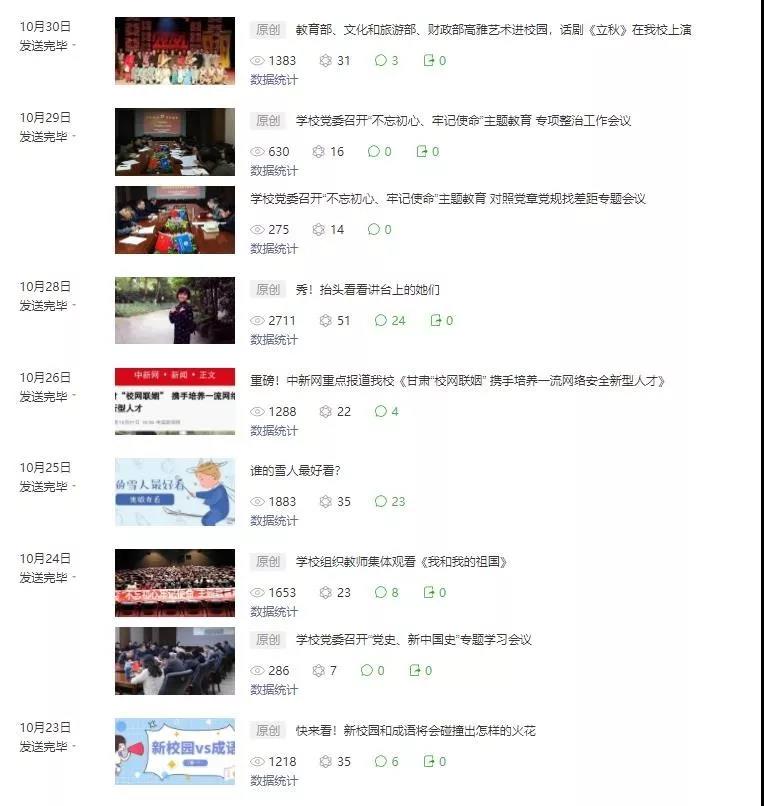The width and height of the screenshot is (764, 806).
Task: Open the 专项整治工作会议 article from 10月29日
Action: [463, 121]
